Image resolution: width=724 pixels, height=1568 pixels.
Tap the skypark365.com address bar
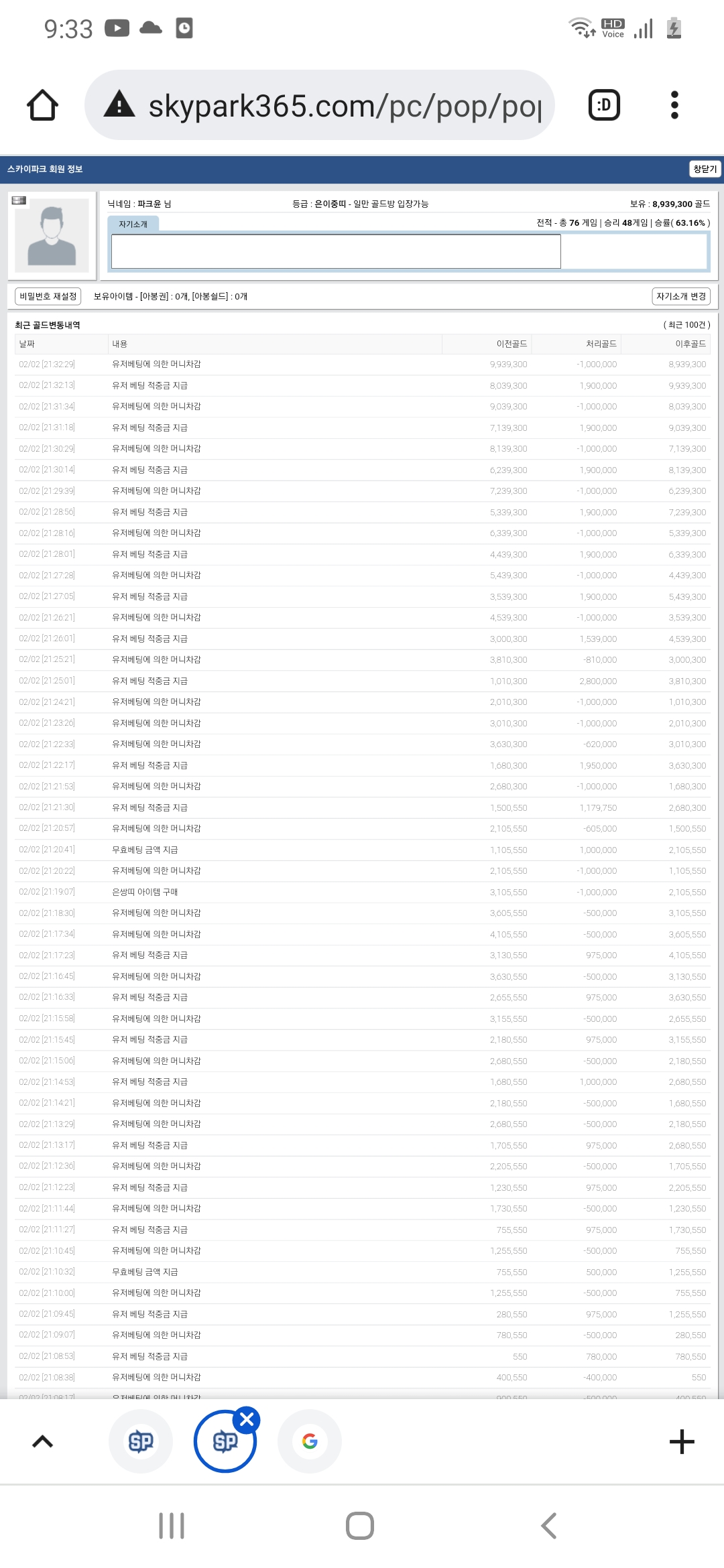tap(320, 105)
